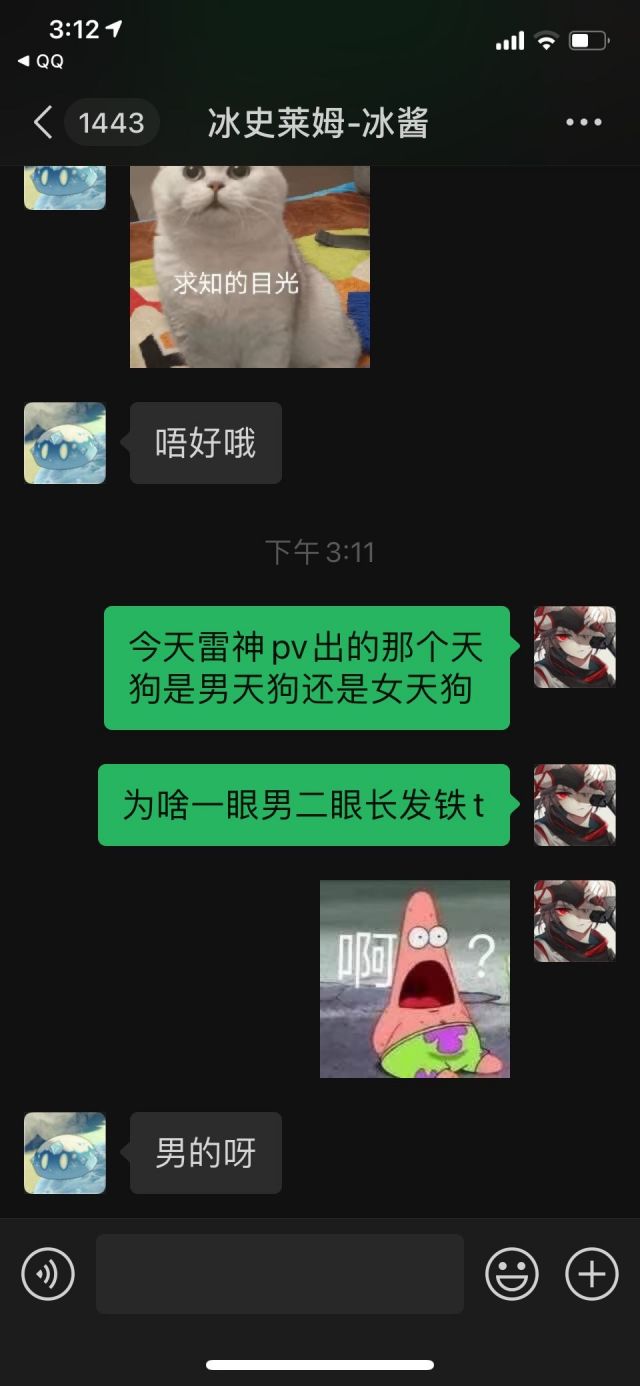Open contact avatar next to 男的呀
The height and width of the screenshot is (1386, 640).
tap(65, 1153)
